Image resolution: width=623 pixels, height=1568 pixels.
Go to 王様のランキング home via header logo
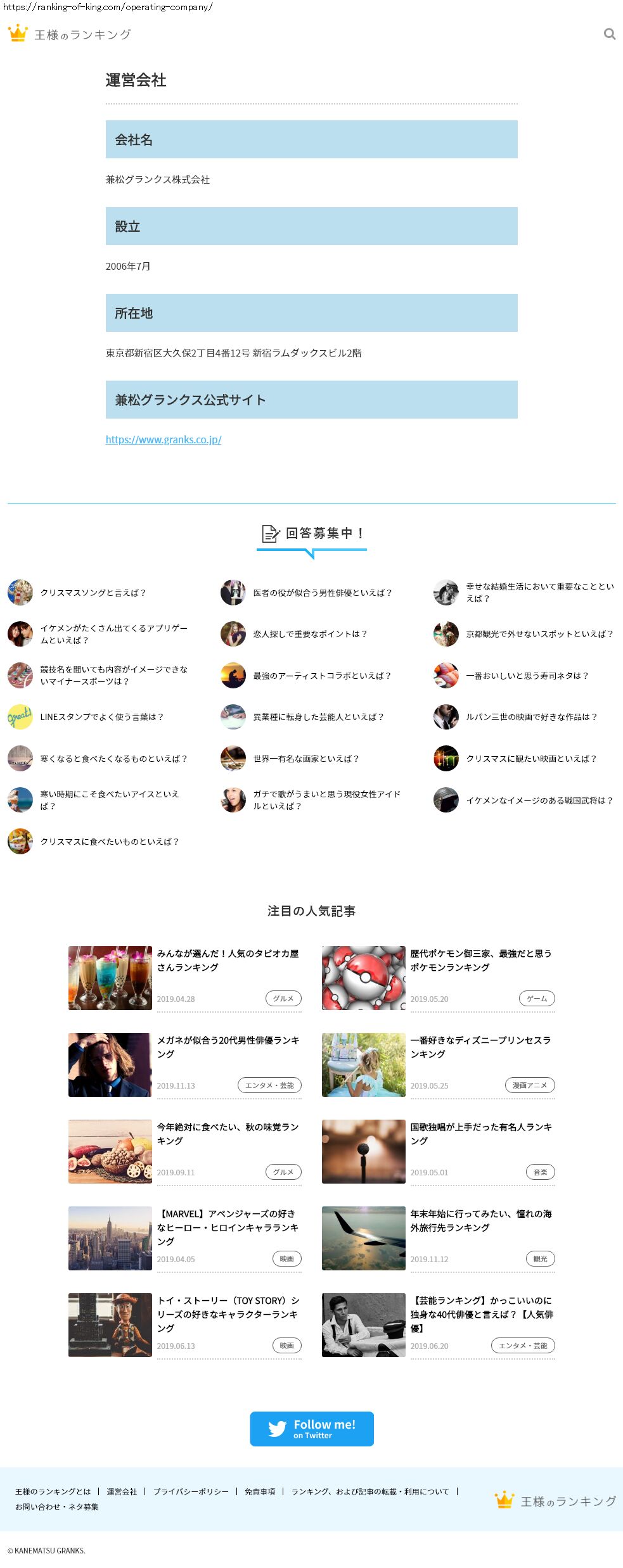point(70,34)
